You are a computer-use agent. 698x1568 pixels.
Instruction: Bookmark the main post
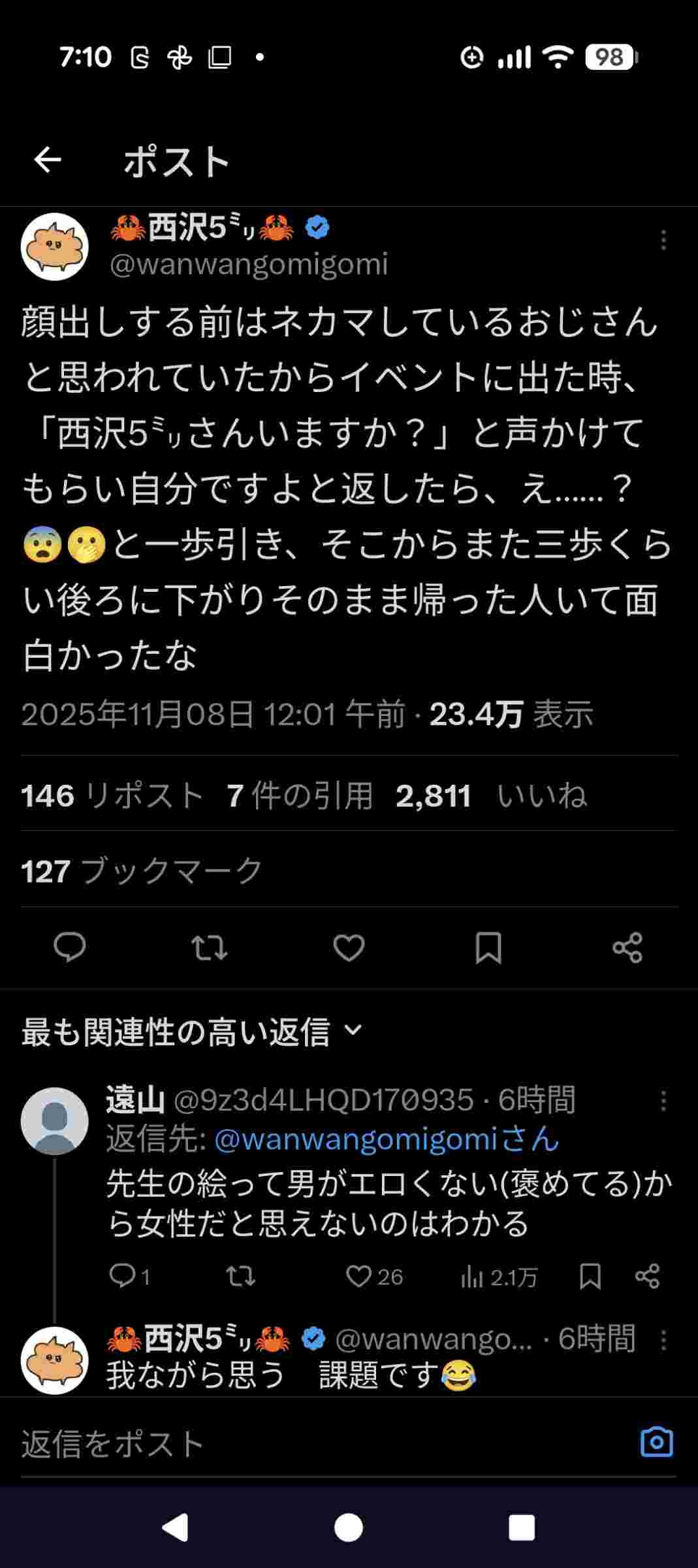(488, 947)
